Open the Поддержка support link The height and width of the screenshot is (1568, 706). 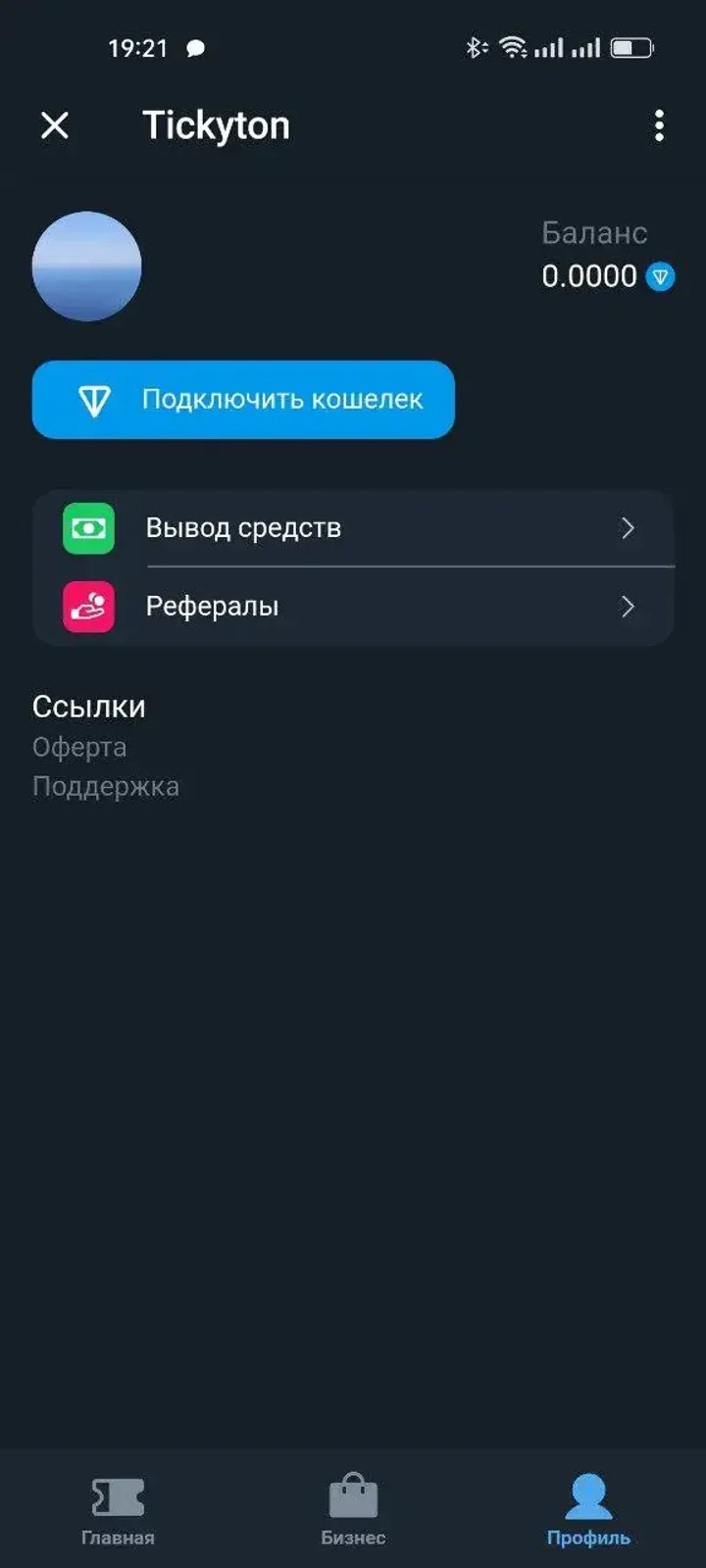point(105,785)
